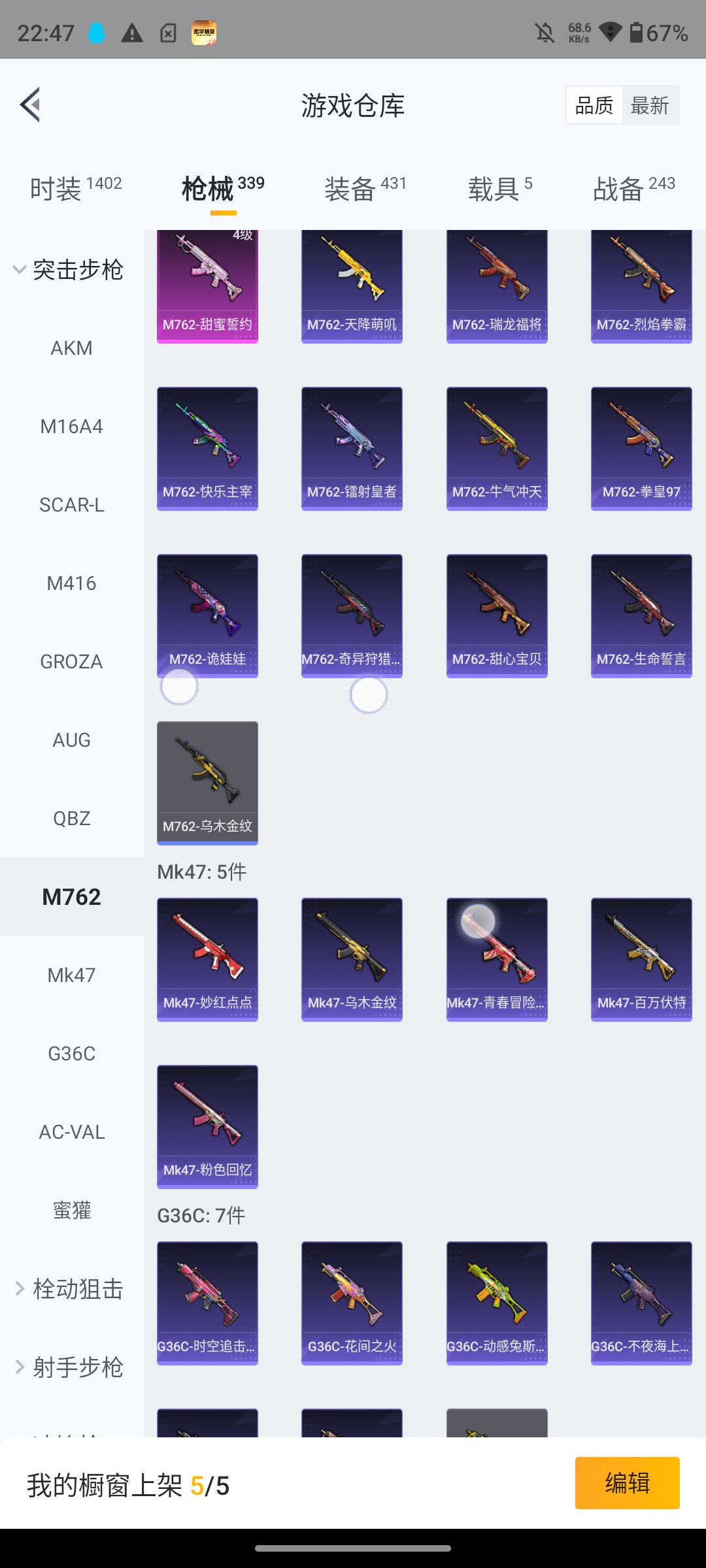Screen dimensions: 706x1568
Task: Open the 战备 tab
Action: (x=633, y=189)
